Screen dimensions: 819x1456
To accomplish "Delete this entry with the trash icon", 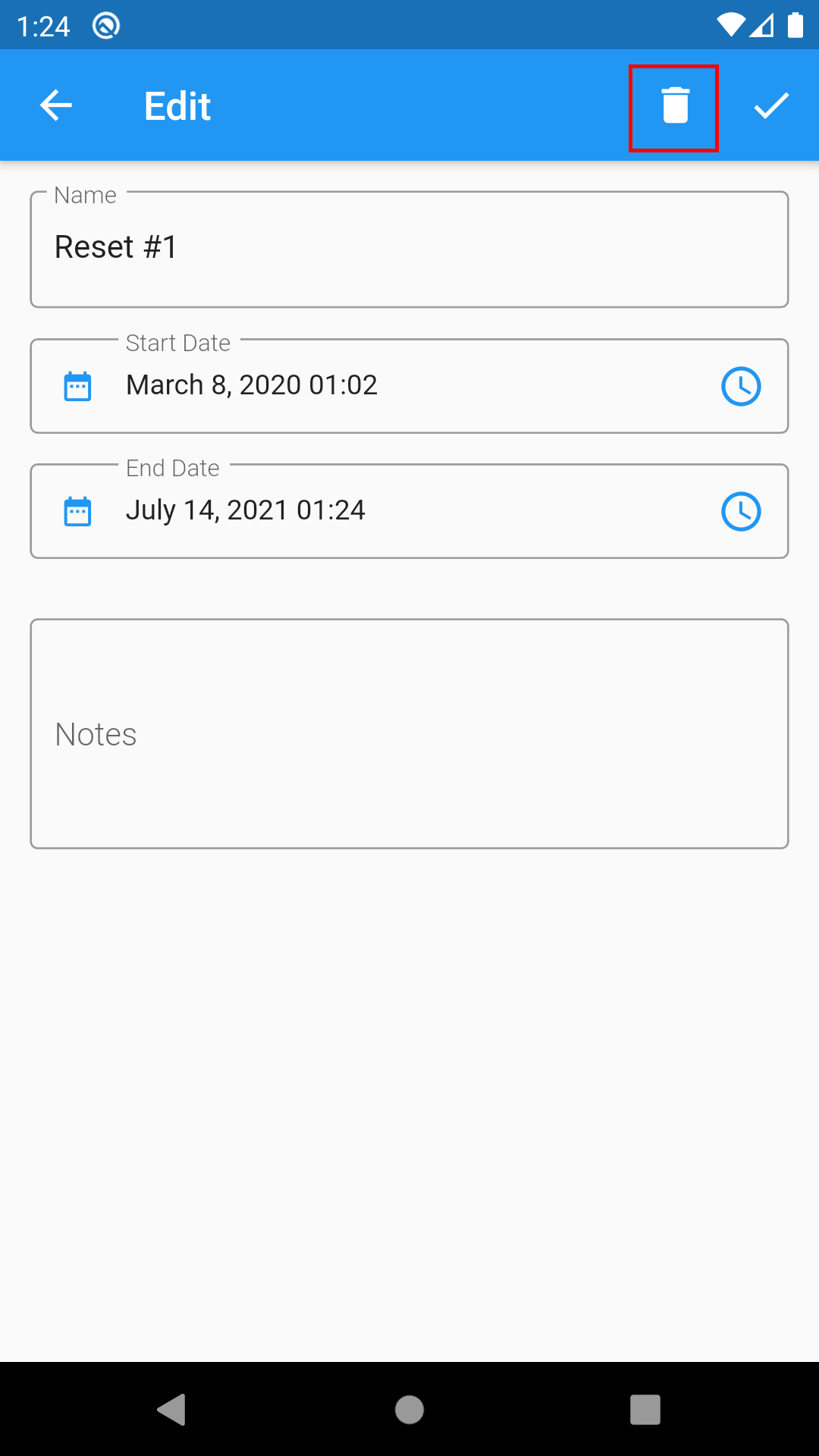I will coord(674,105).
